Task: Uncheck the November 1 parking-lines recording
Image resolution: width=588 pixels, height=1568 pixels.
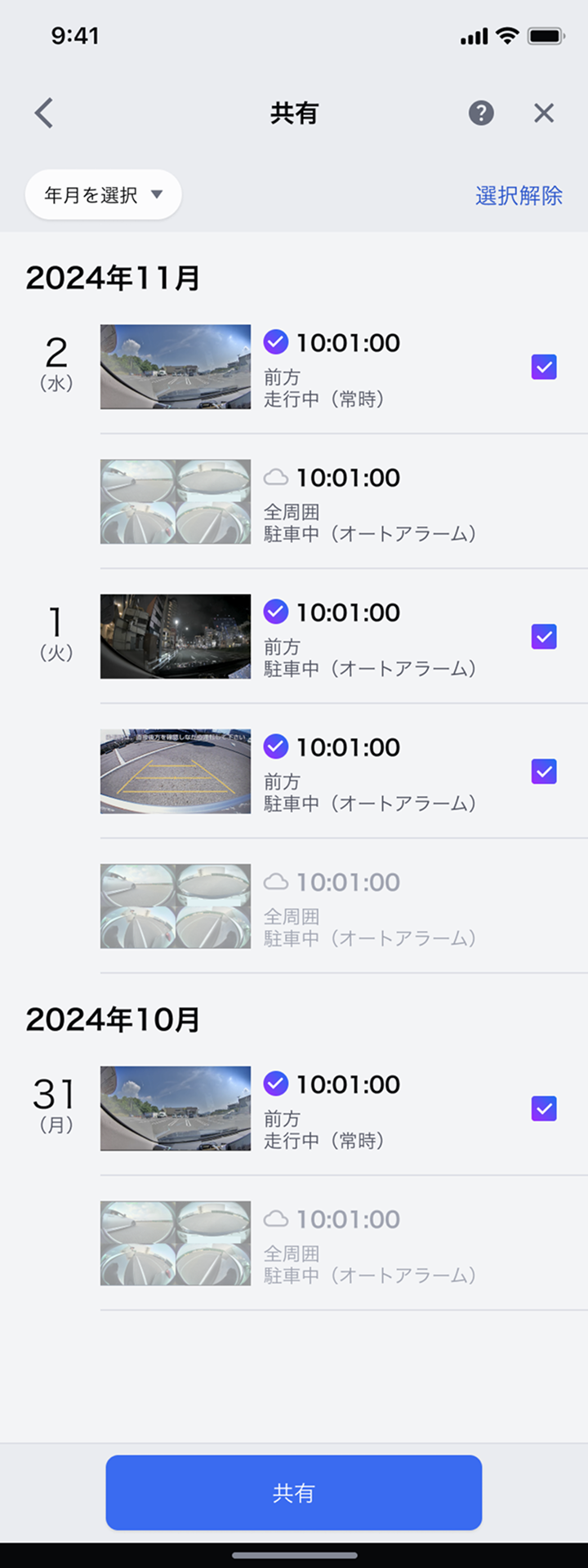Action: tap(544, 772)
